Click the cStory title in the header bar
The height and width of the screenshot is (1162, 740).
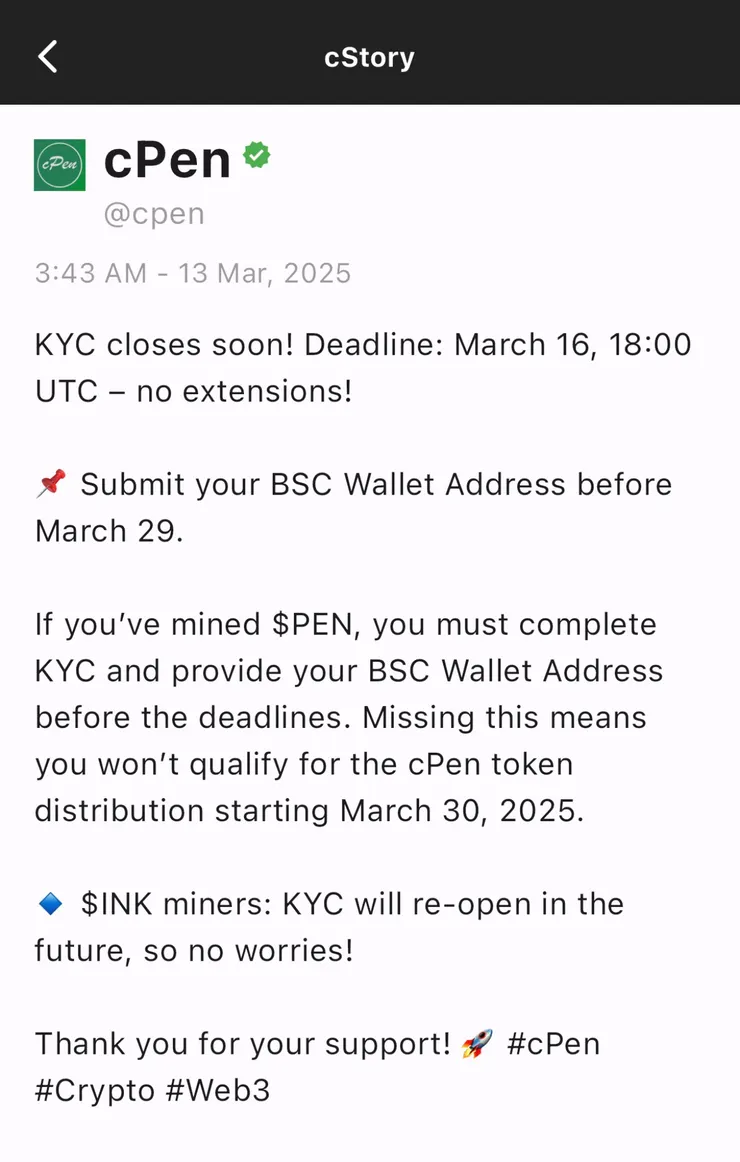tap(370, 57)
